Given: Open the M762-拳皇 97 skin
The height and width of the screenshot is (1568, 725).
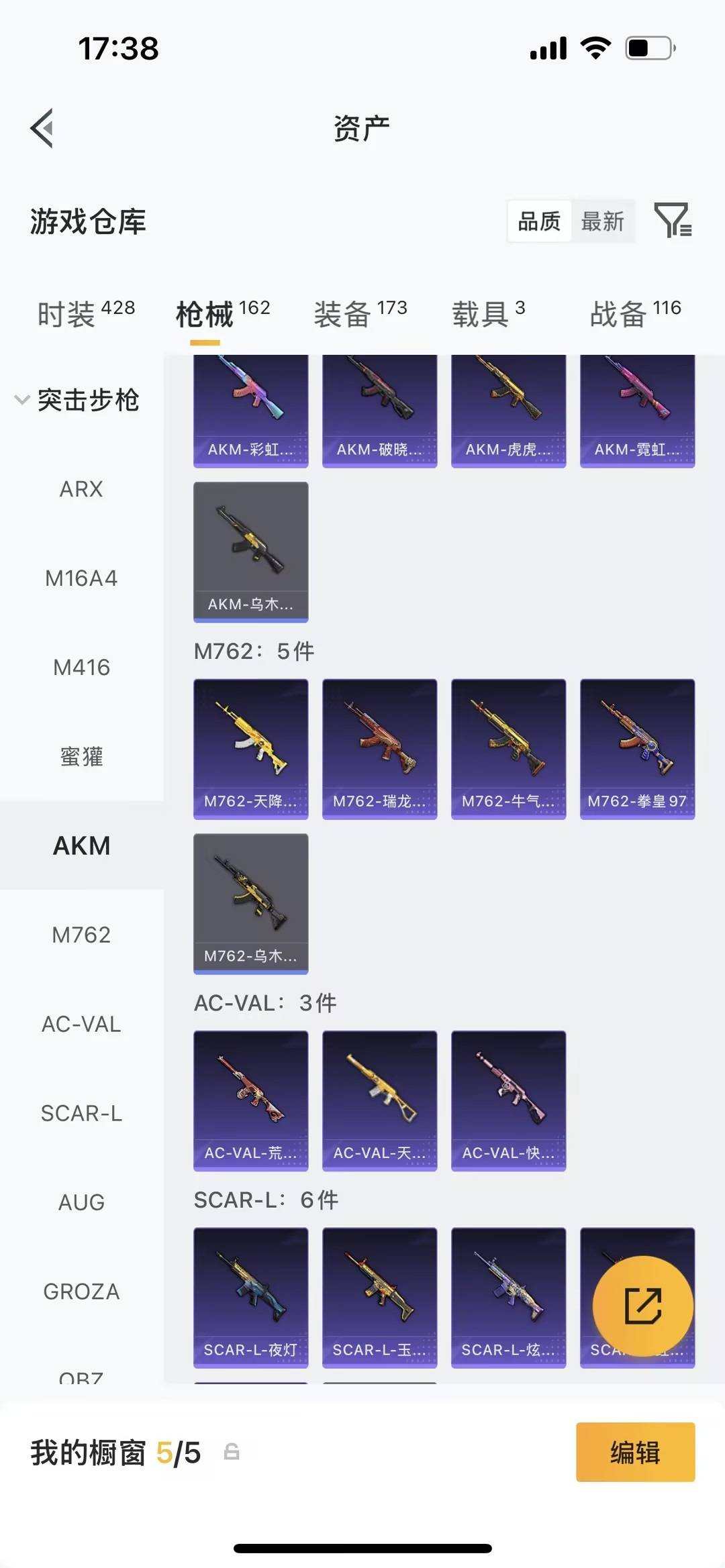Looking at the screenshot, I should [637, 749].
